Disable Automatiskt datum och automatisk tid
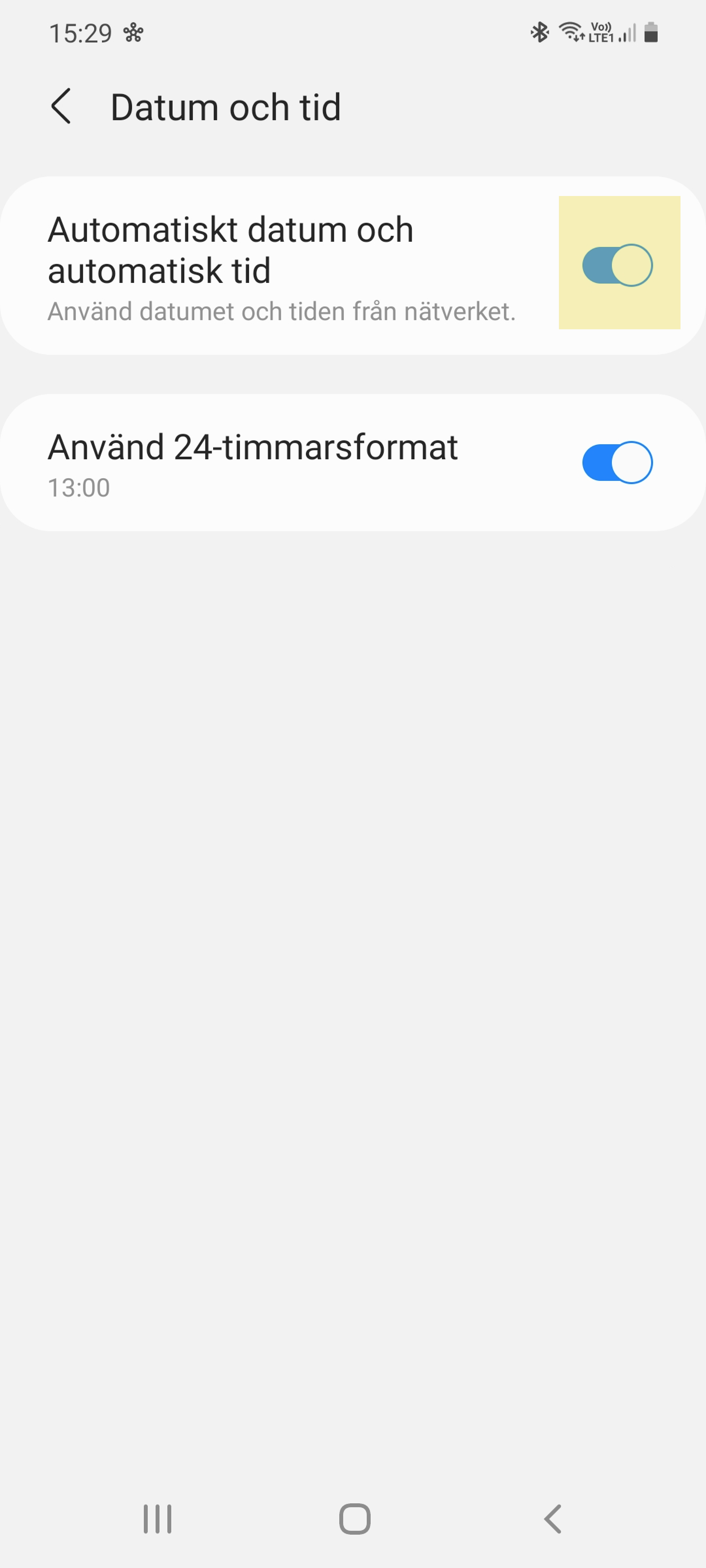 point(617,265)
